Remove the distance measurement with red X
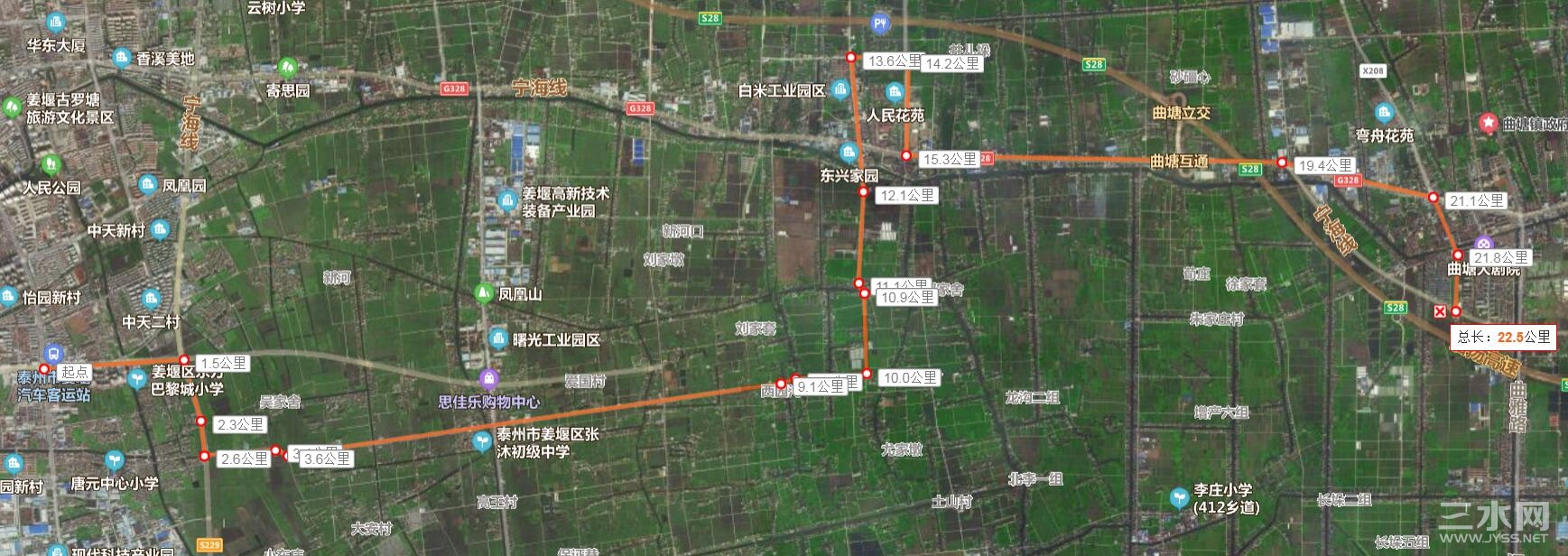This screenshot has height=556, width=1568. (1440, 311)
